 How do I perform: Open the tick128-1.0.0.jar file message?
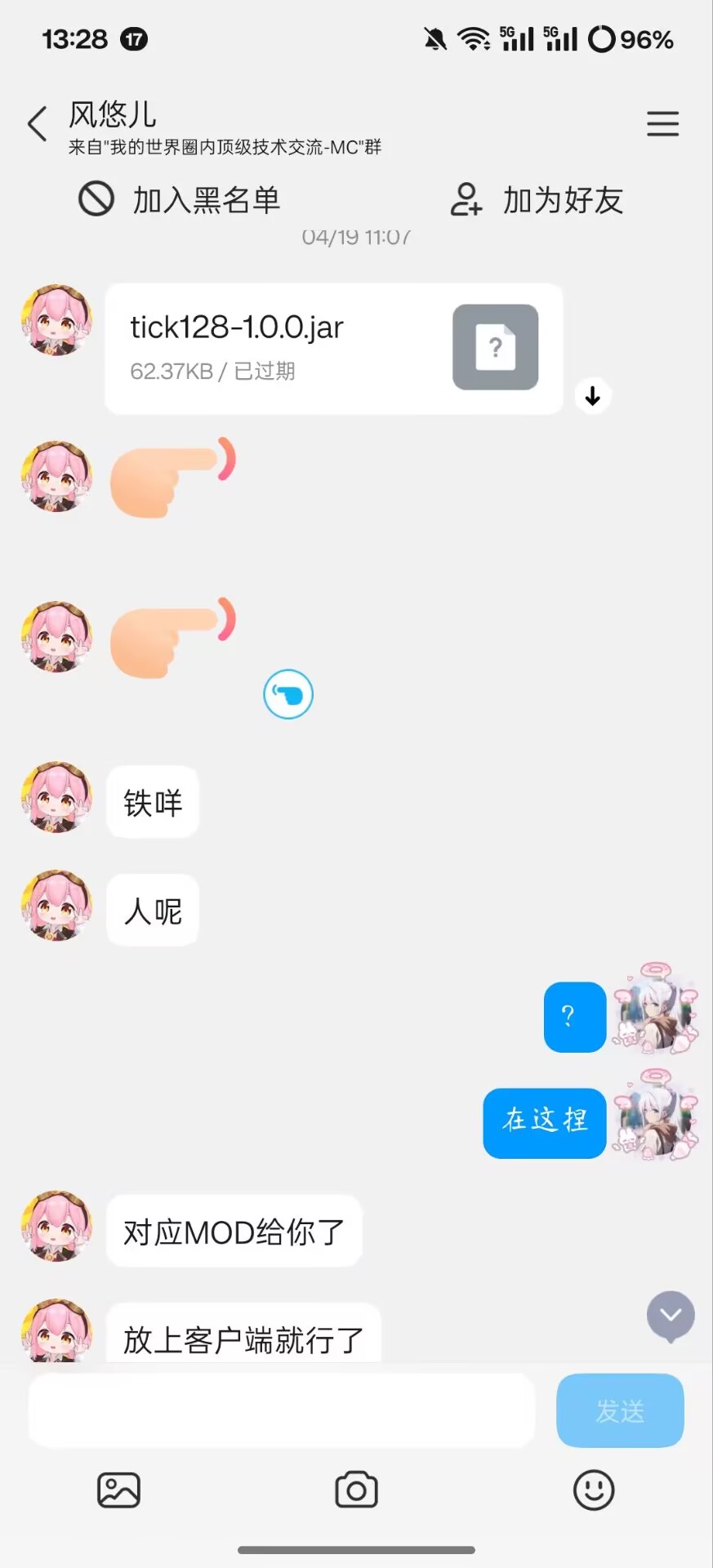[333, 349]
